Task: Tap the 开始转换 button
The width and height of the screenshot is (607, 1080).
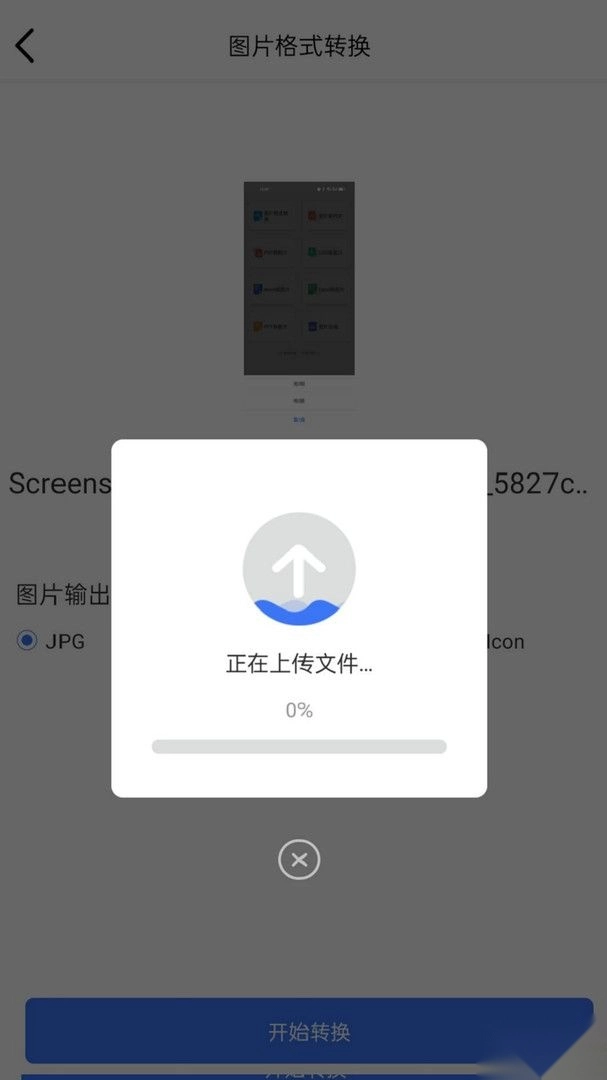Action: [309, 1031]
